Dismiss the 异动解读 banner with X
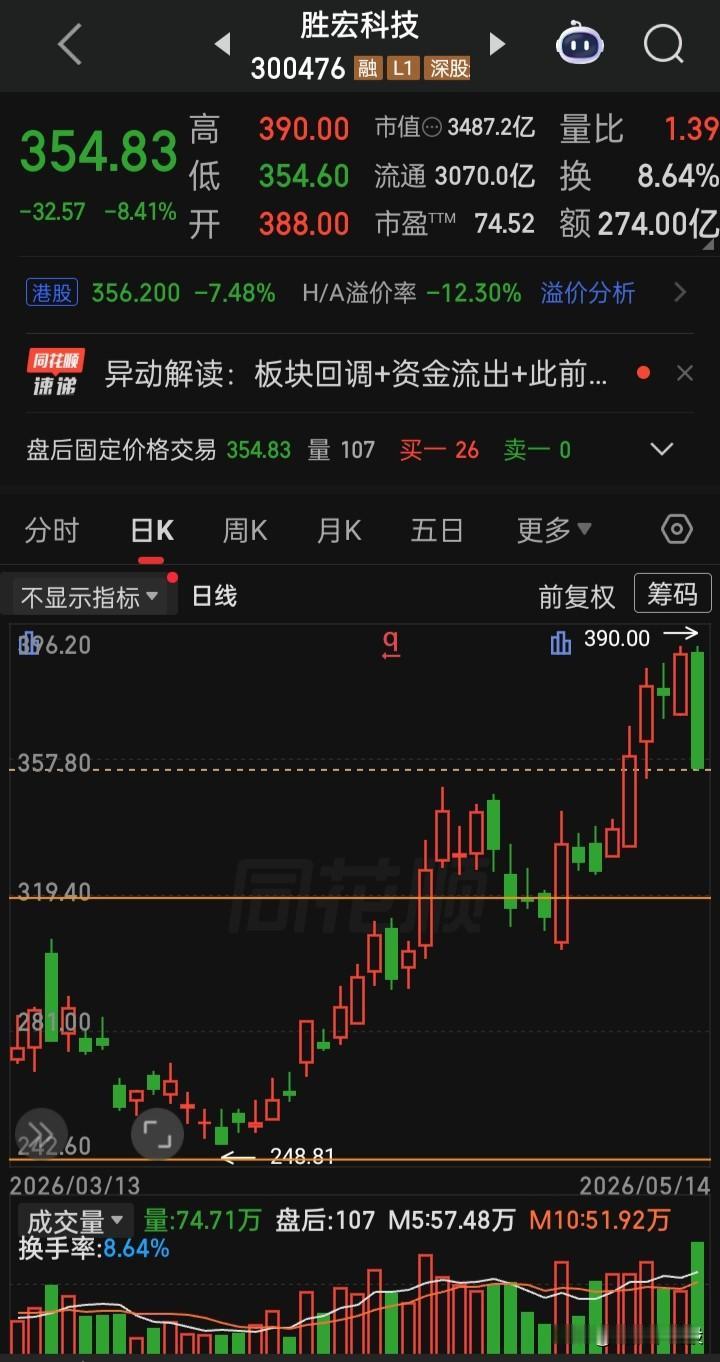720x1362 pixels. (685, 373)
